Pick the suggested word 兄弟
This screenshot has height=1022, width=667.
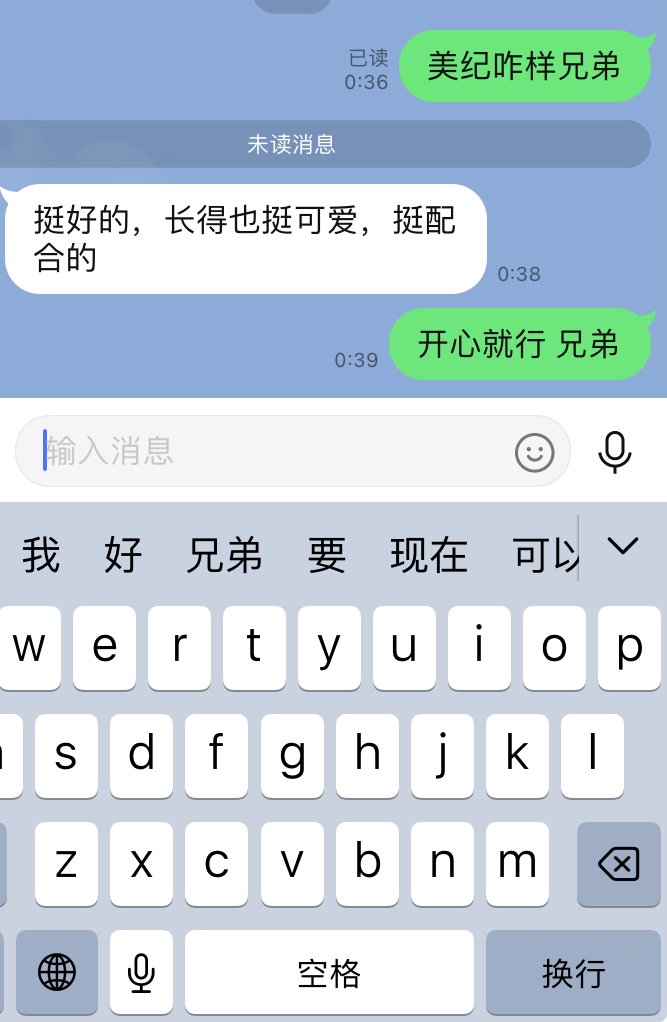pos(224,555)
